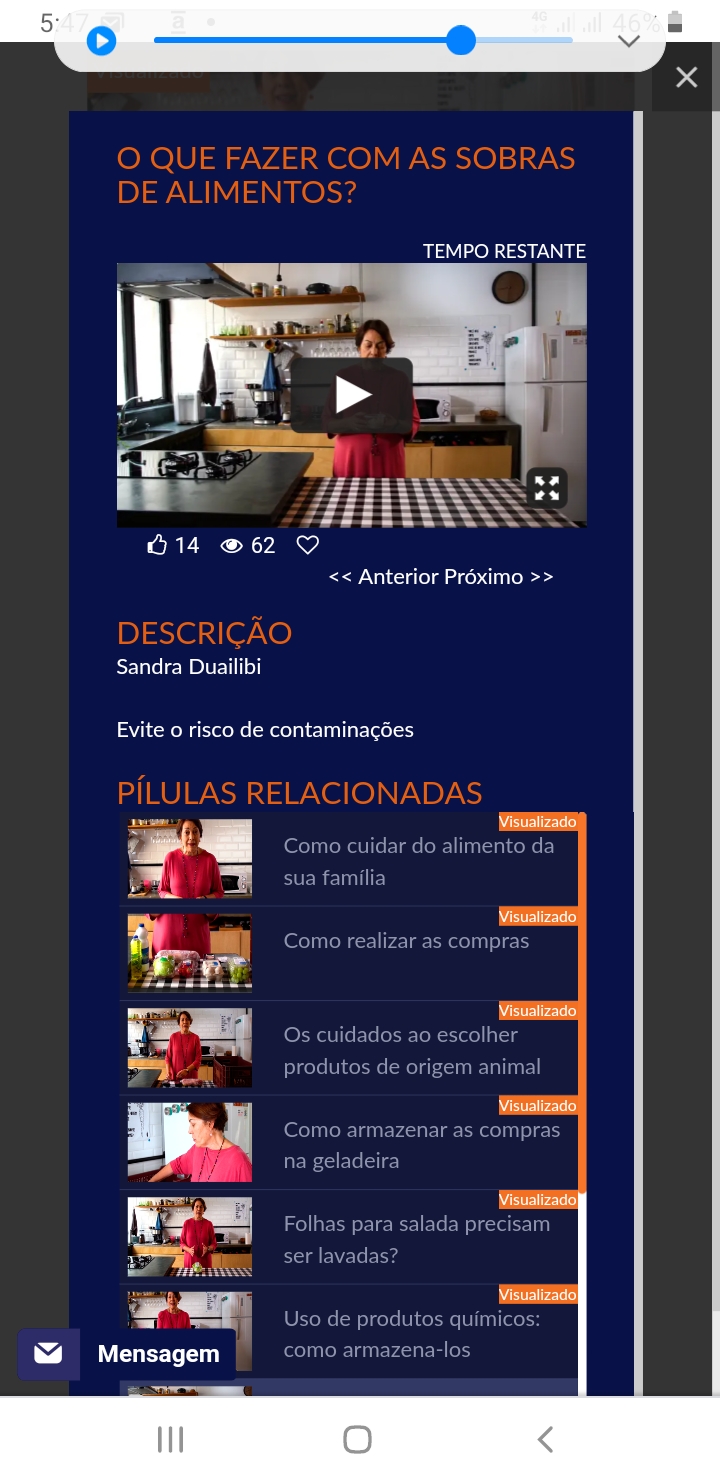
Task: Go back with system back button
Action: pyautogui.click(x=545, y=1439)
